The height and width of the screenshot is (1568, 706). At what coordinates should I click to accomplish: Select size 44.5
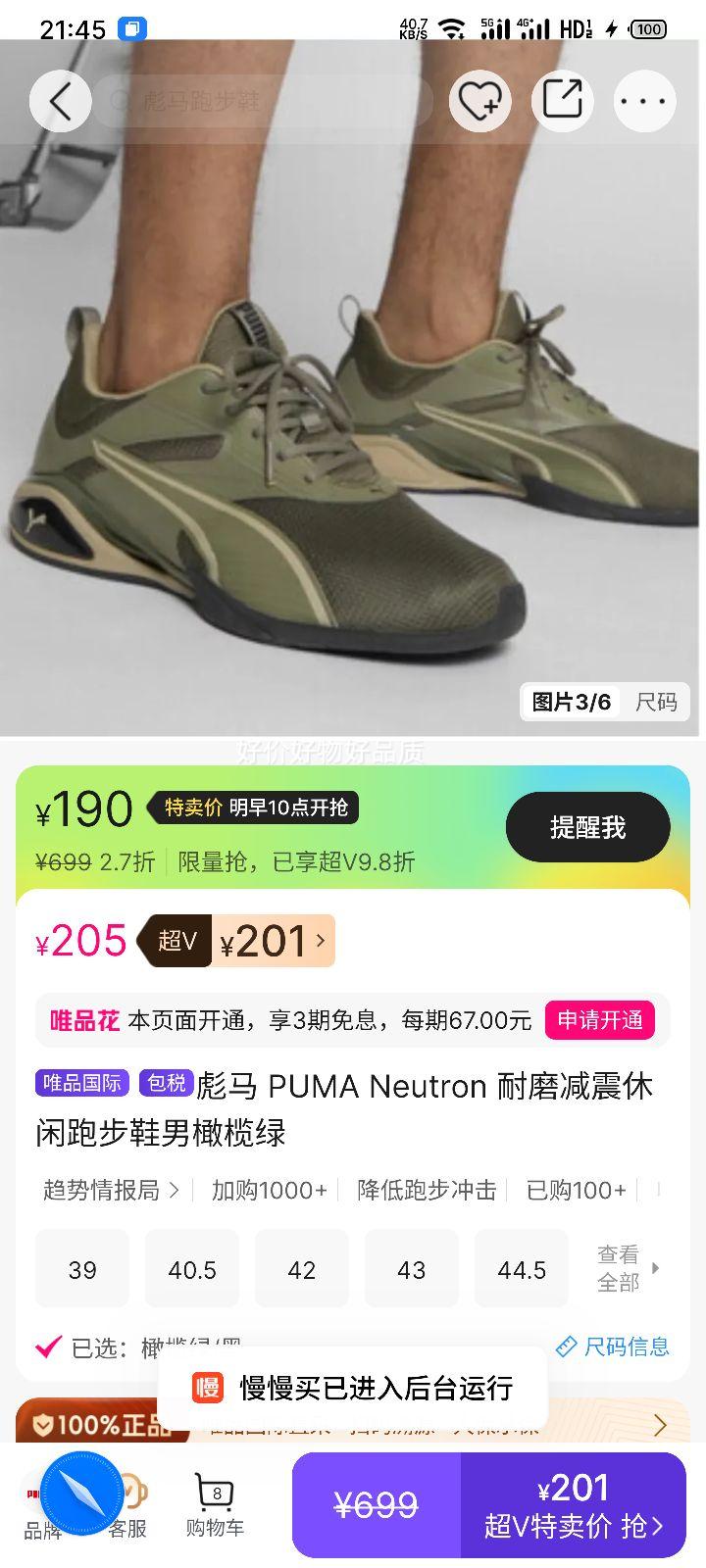(x=521, y=1268)
